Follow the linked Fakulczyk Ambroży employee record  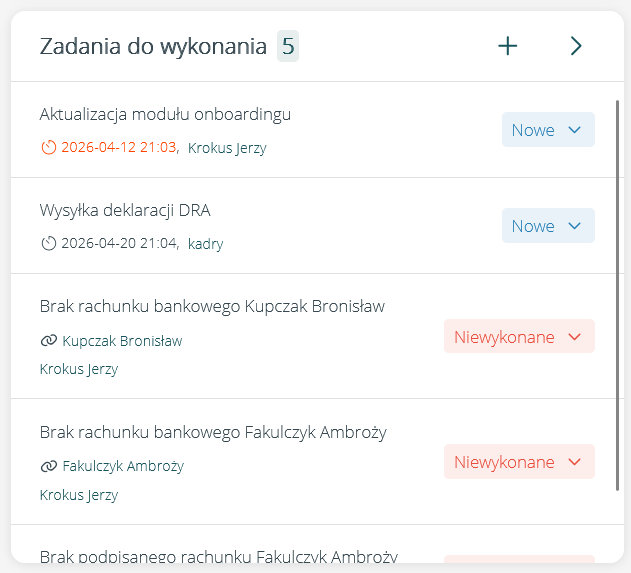point(122,466)
